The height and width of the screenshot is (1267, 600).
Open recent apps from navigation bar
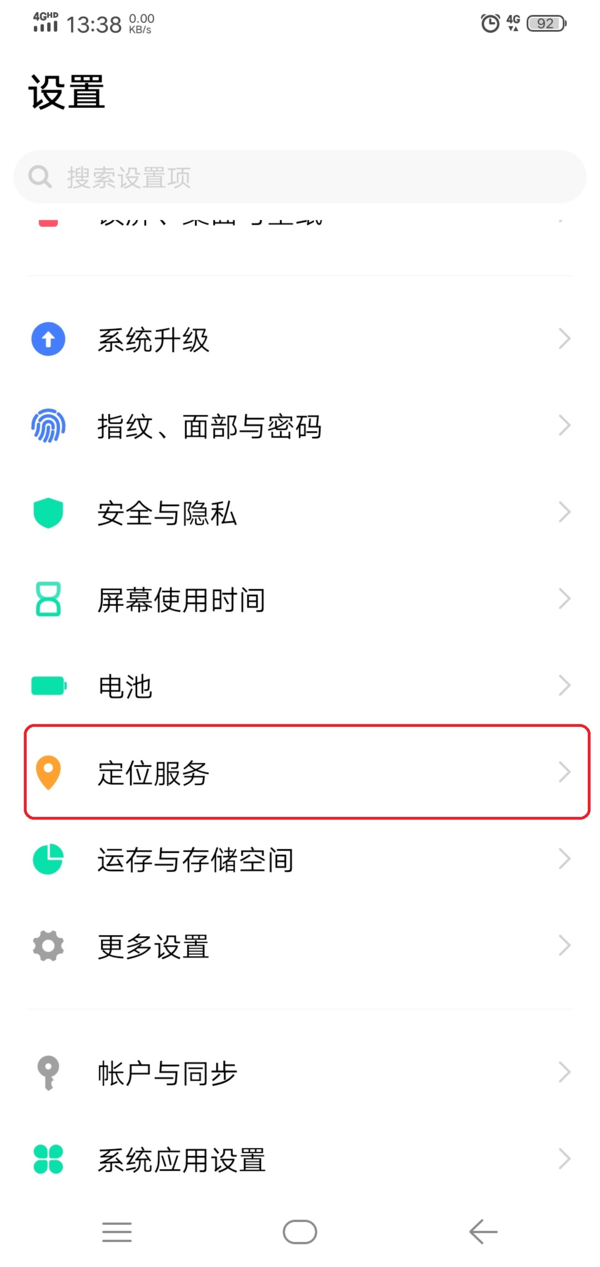pyautogui.click(x=117, y=1232)
